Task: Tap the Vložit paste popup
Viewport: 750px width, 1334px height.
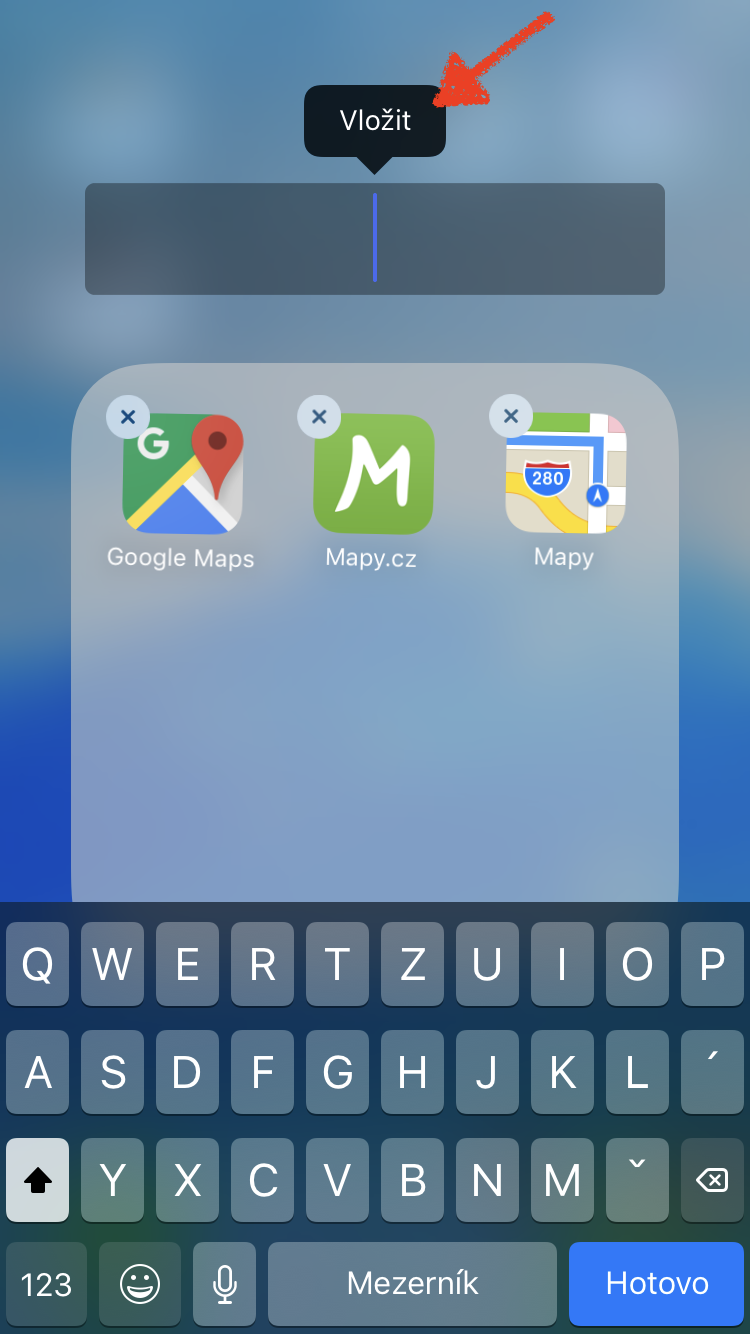Action: click(375, 121)
